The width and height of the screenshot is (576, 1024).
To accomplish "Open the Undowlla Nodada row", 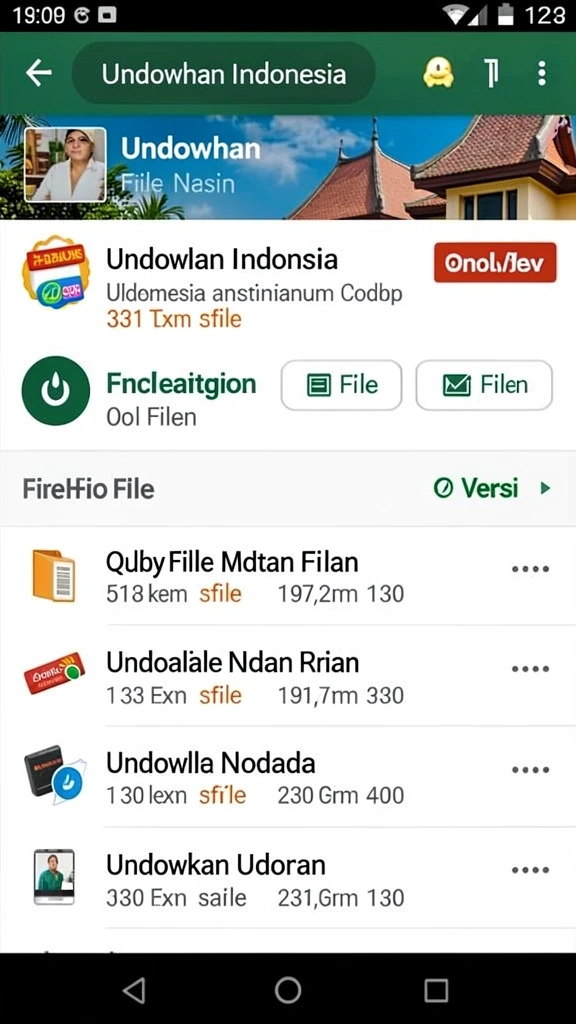I will [x=288, y=776].
